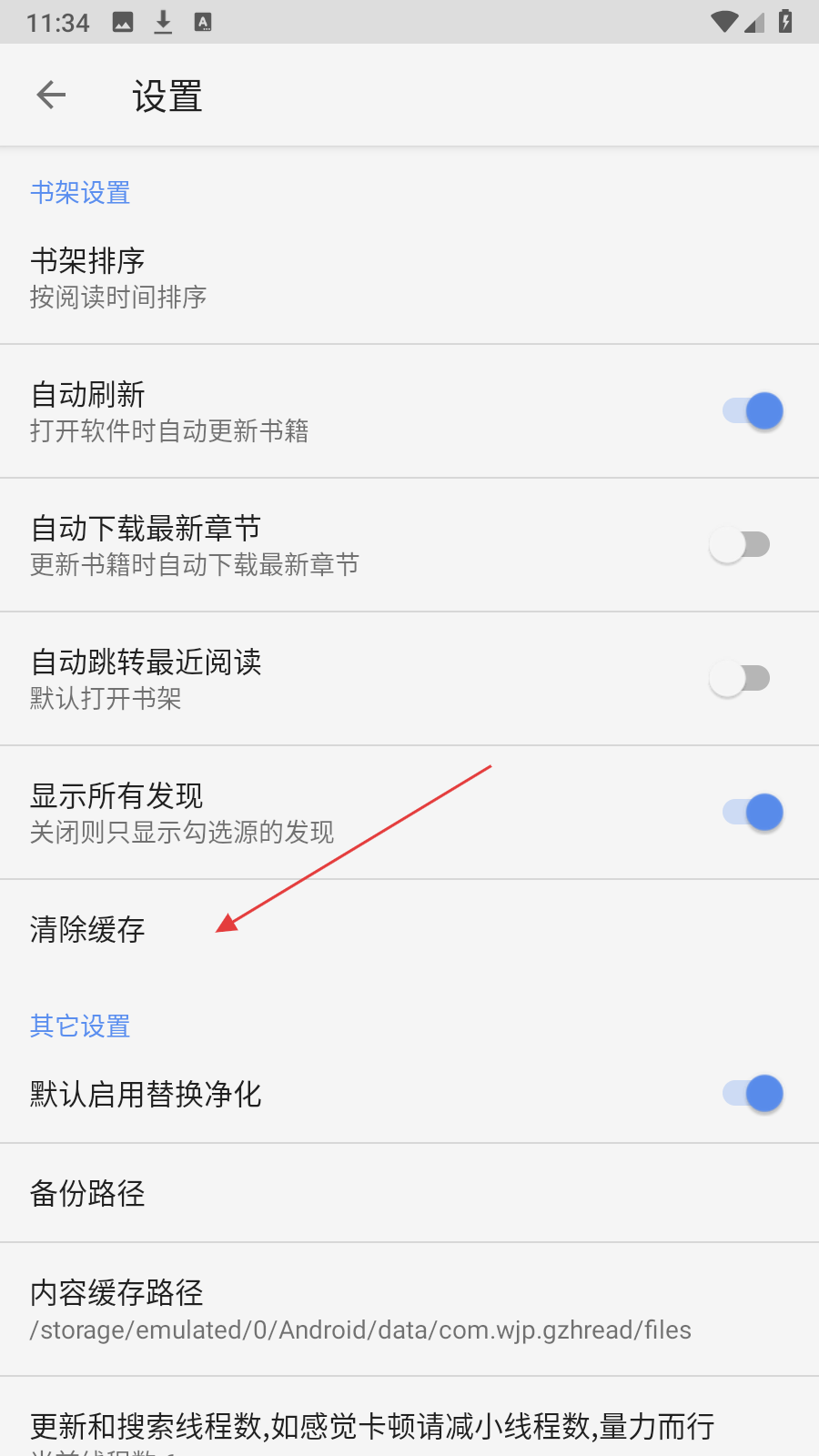Turn off 显示所有发现
Image resolution: width=819 pixels, height=1456 pixels.
(x=753, y=813)
